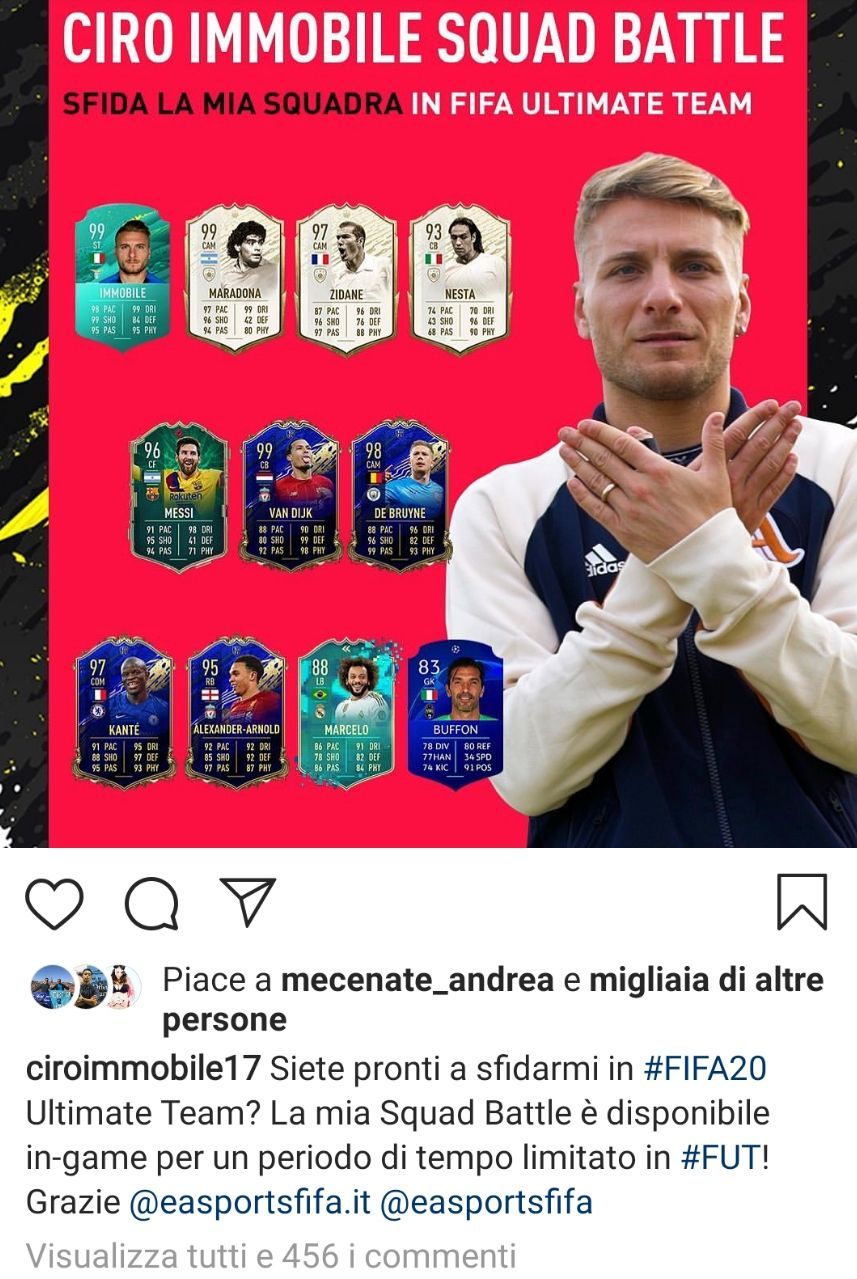Open the ciroimmobile17 profile from the caption

pos(143,1068)
